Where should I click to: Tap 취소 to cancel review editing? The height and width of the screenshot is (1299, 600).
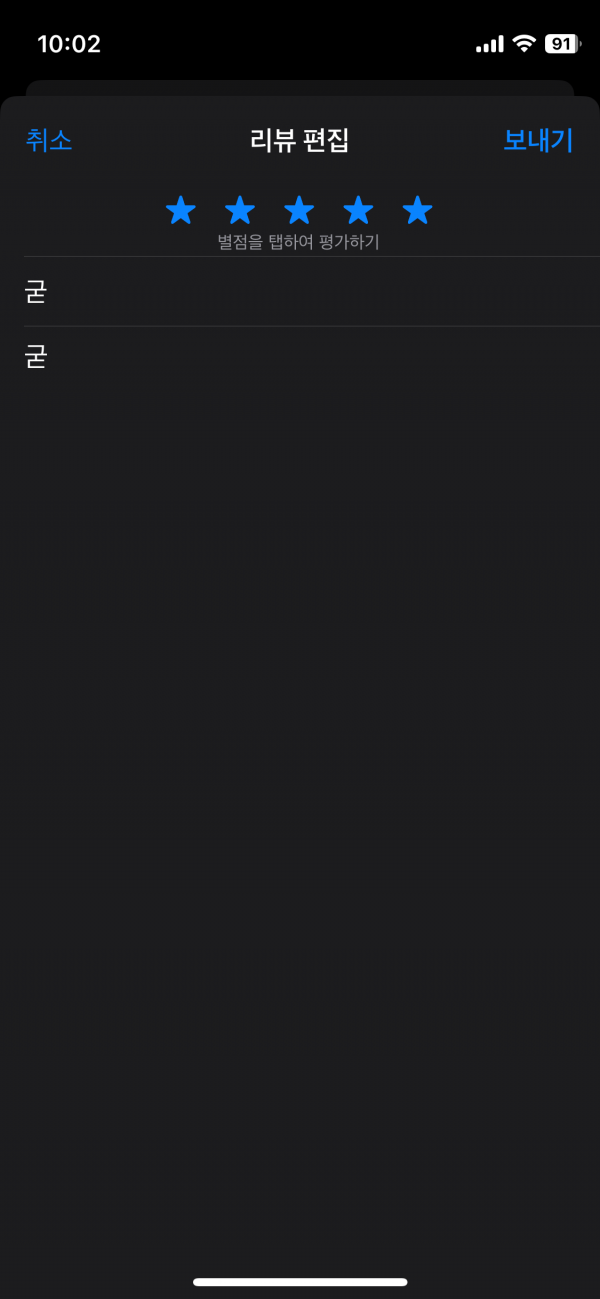point(49,141)
